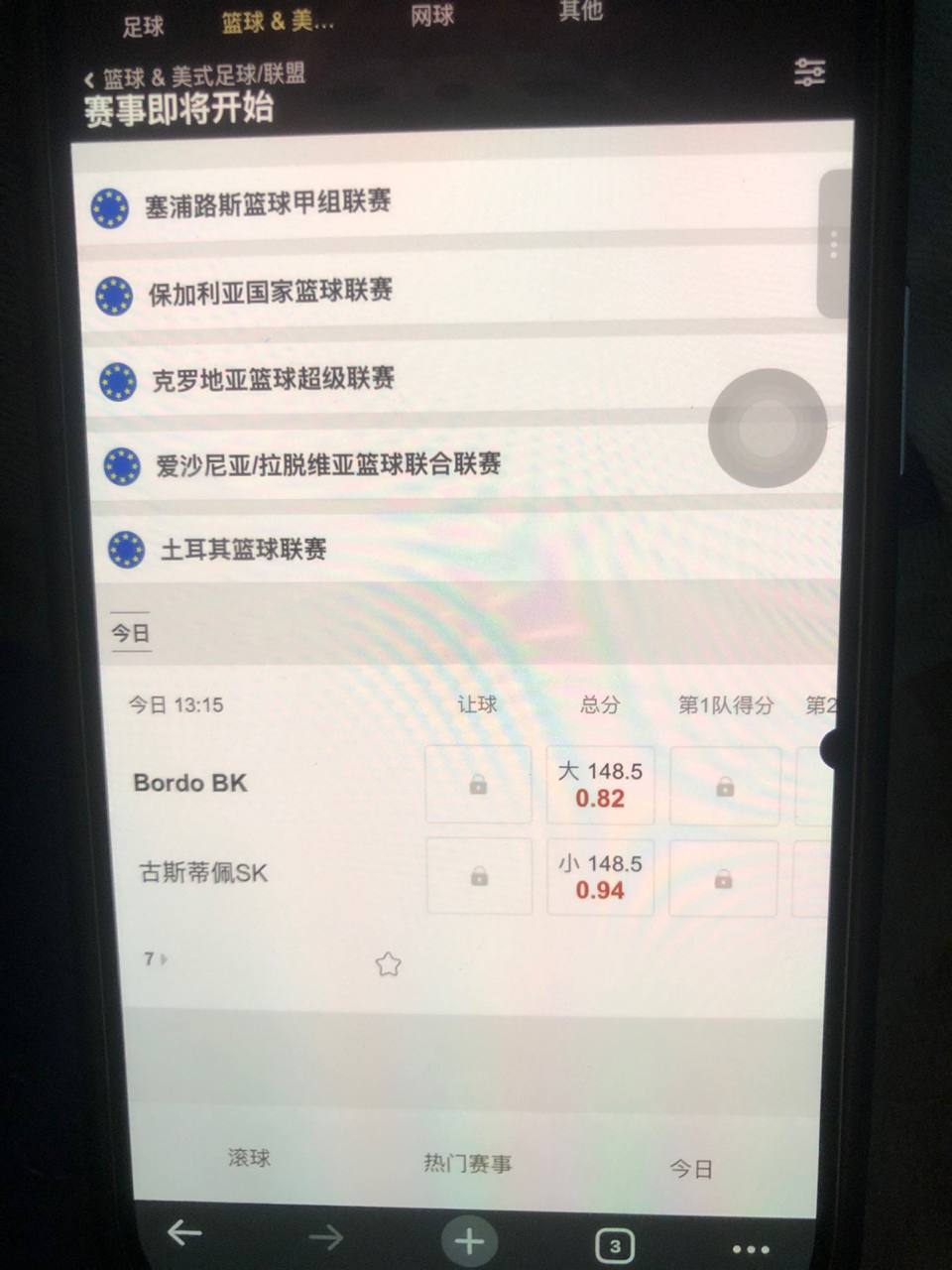Viewport: 952px width, 1270px height.
Task: Open the browser's three-dot menu
Action: (751, 1249)
